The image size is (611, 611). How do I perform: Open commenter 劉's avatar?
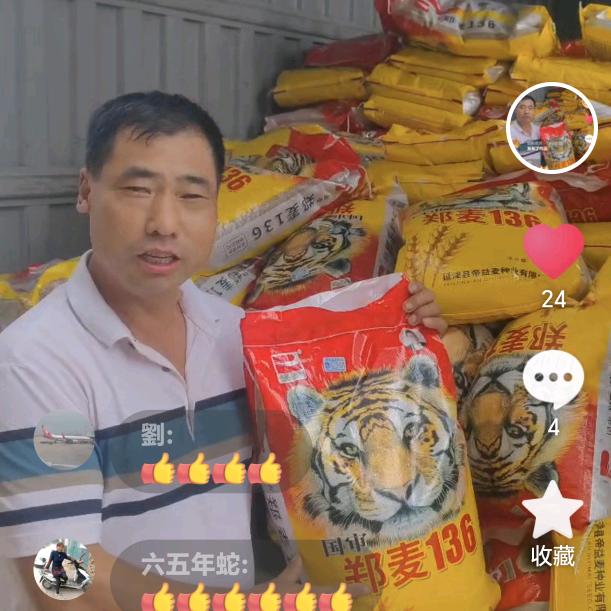pyautogui.click(x=64, y=439)
